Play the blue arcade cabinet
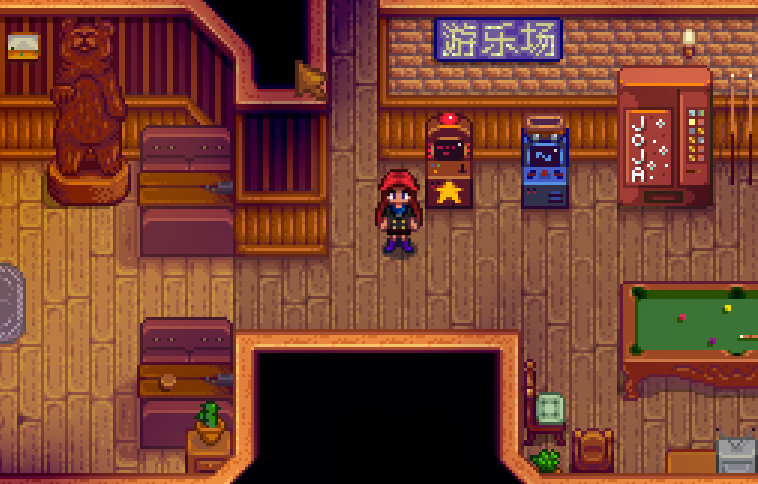The width and height of the screenshot is (758, 484). [x=545, y=163]
